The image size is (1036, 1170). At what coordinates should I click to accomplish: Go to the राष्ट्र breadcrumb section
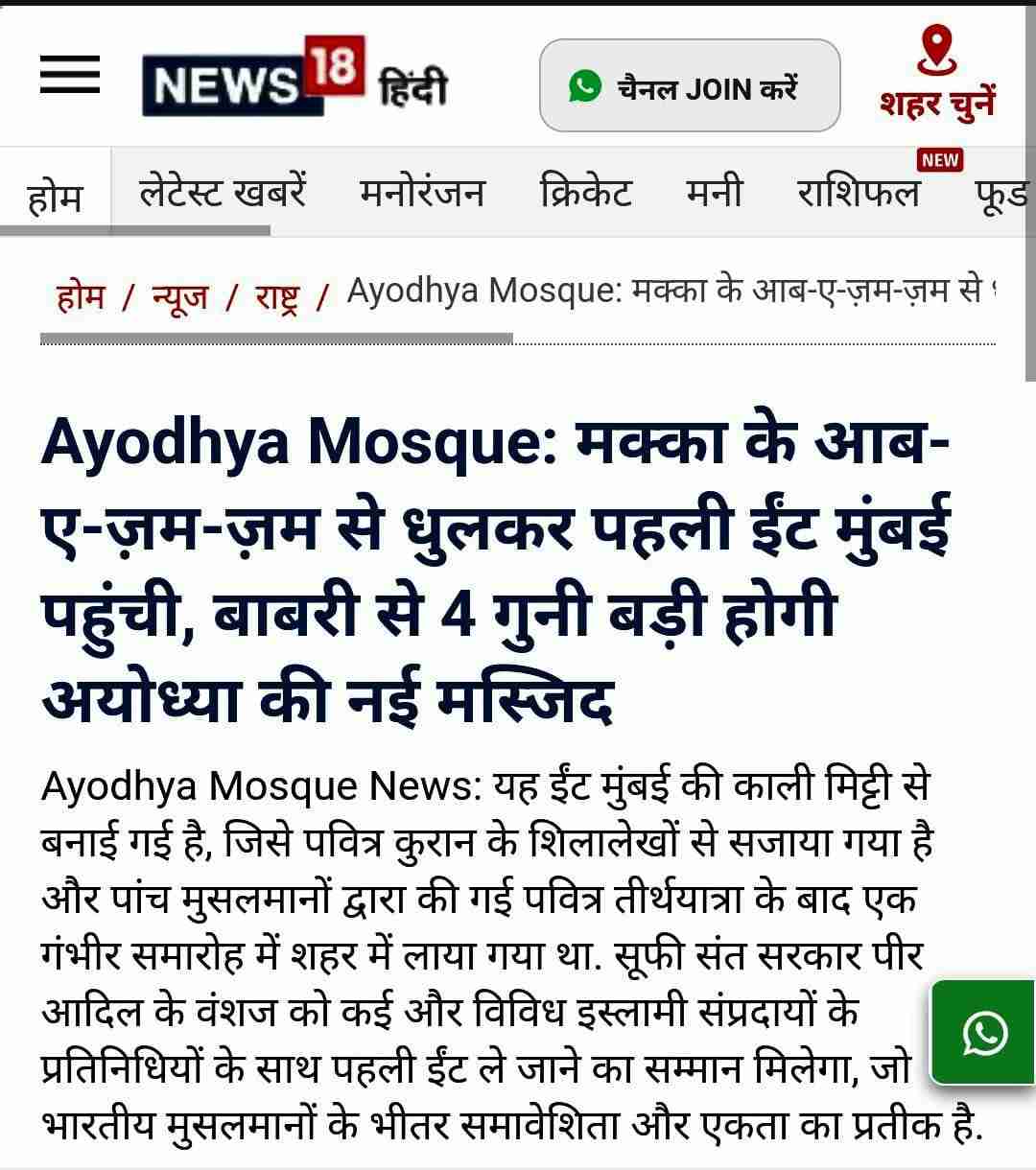pos(276,294)
